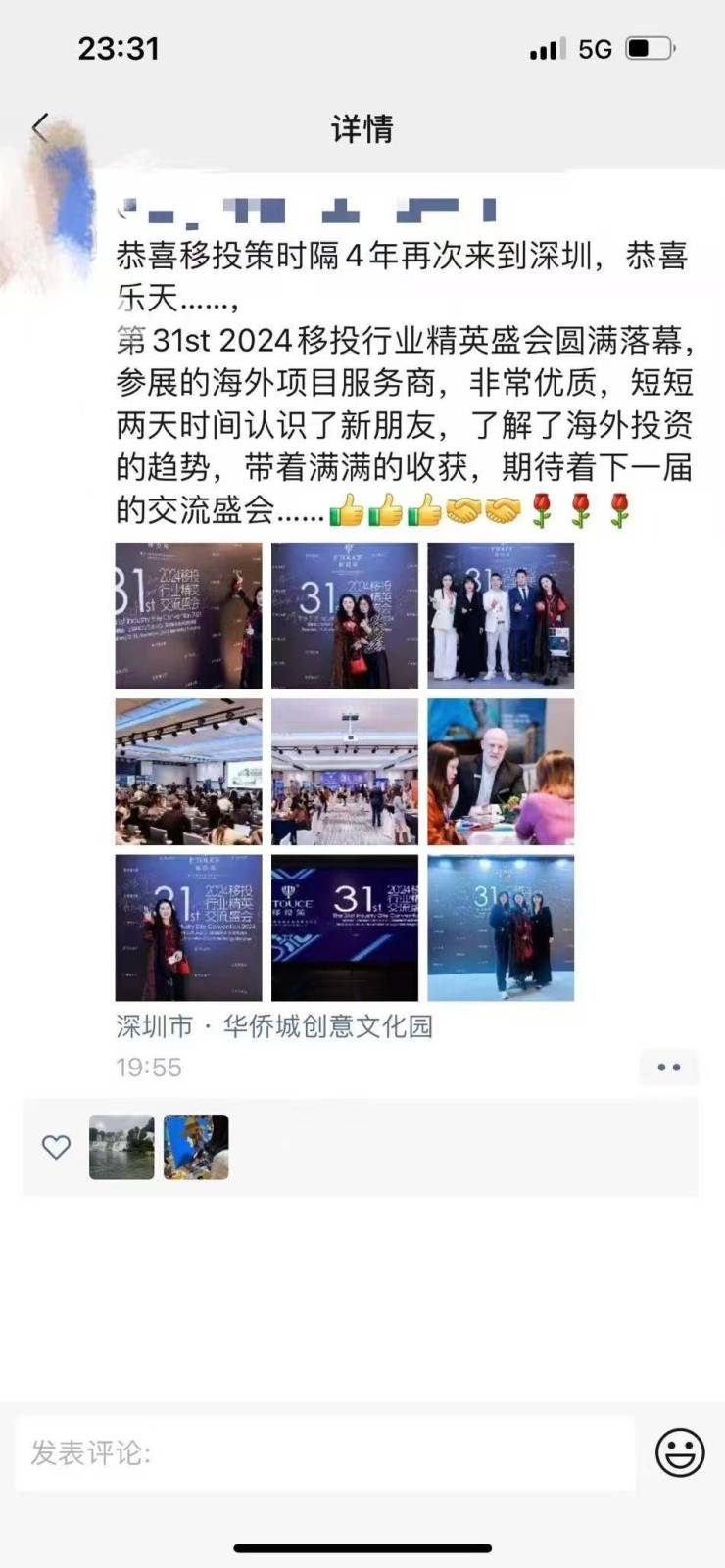The height and width of the screenshot is (1568, 725).
Task: Open photo of hall aisle with ceiling projector
Action: [345, 772]
